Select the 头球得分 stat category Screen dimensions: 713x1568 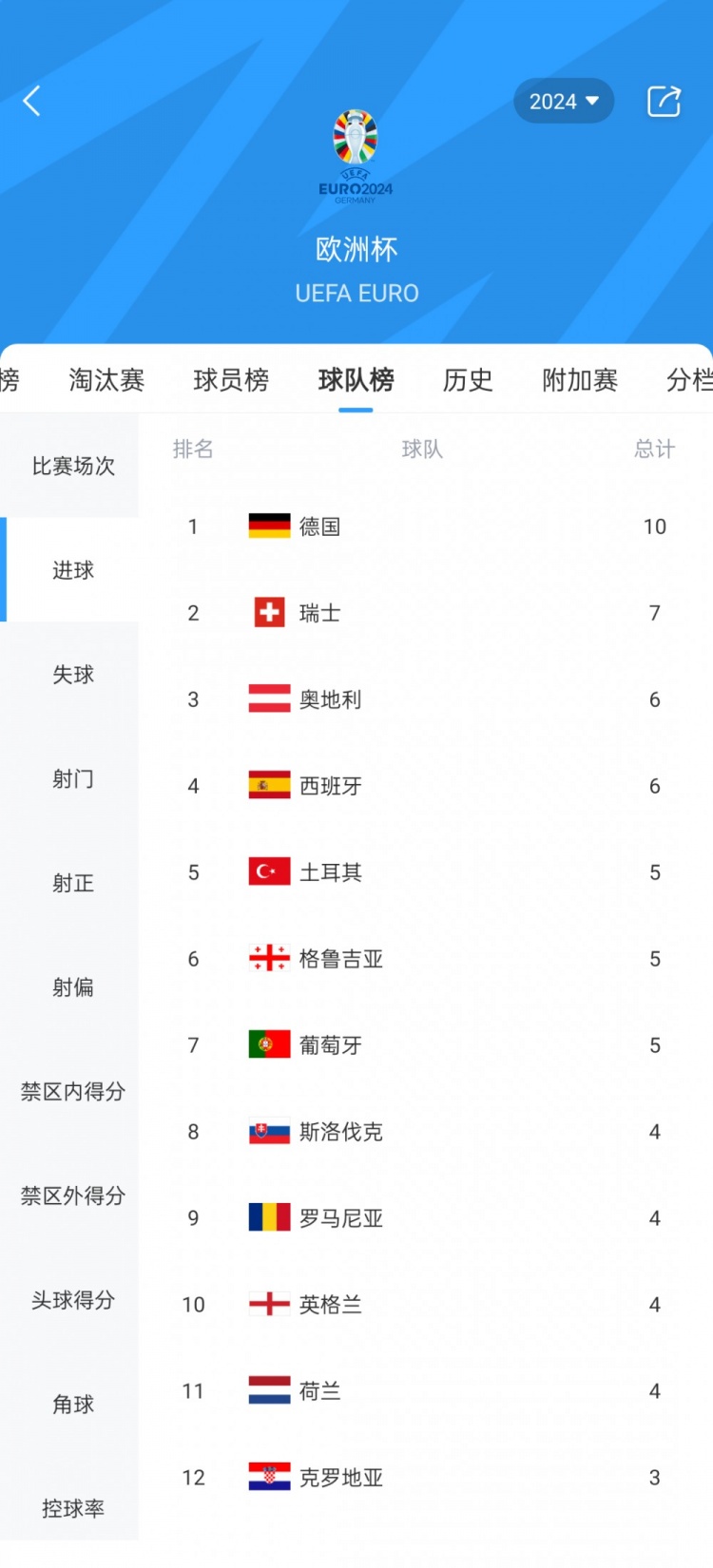pyautogui.click(x=72, y=1300)
